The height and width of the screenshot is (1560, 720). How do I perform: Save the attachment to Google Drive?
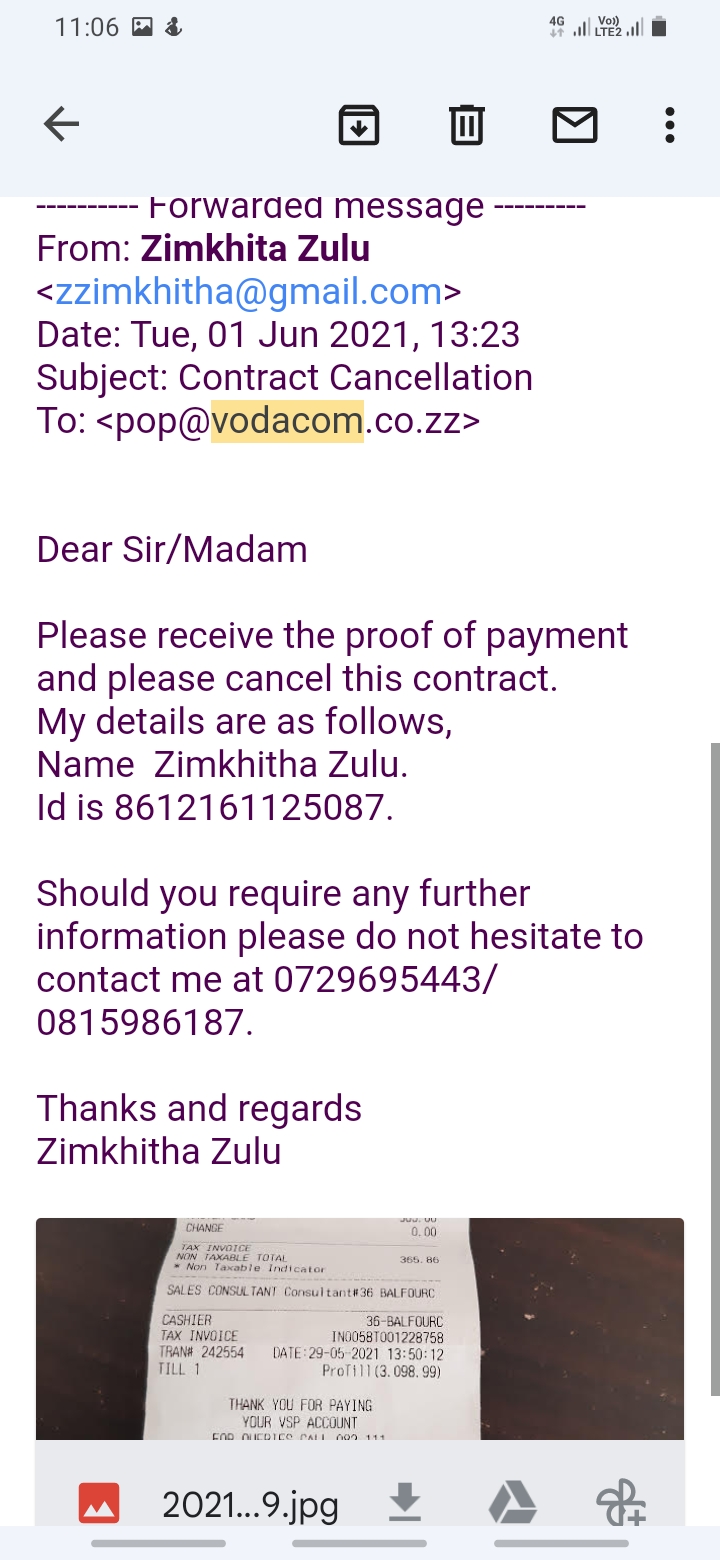[x=513, y=1502]
